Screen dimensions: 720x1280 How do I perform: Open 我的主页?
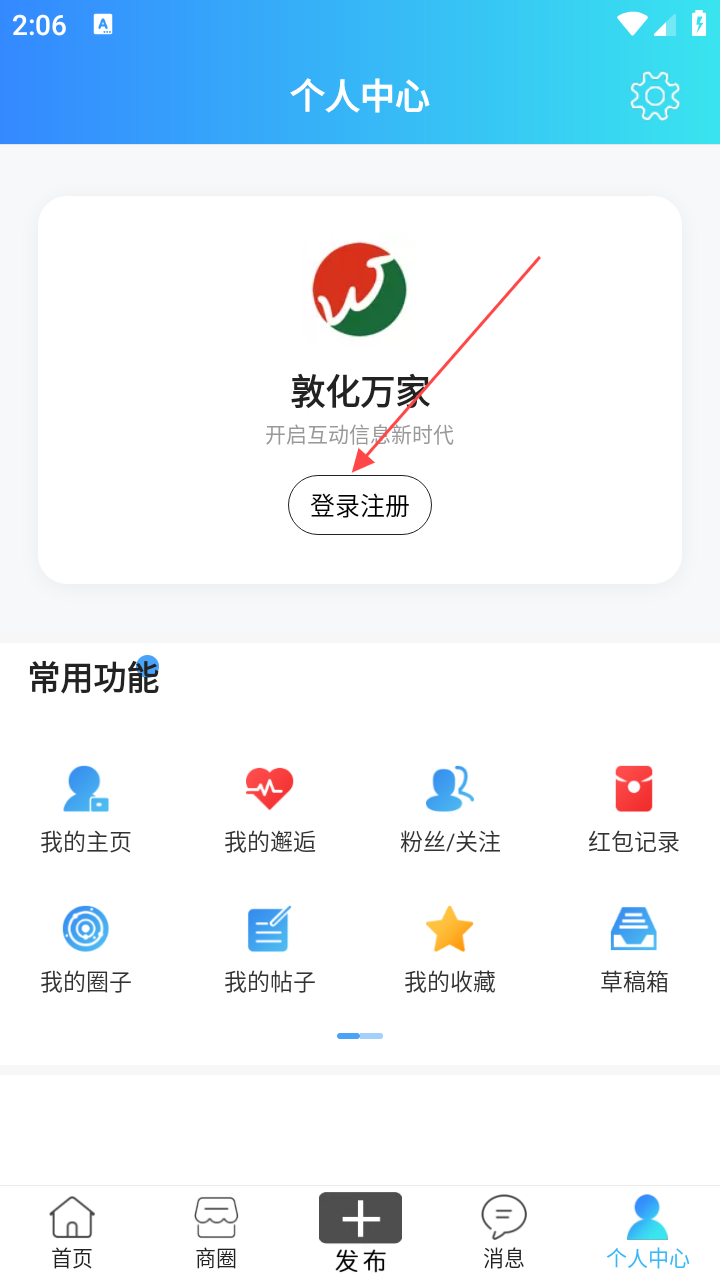tap(86, 810)
